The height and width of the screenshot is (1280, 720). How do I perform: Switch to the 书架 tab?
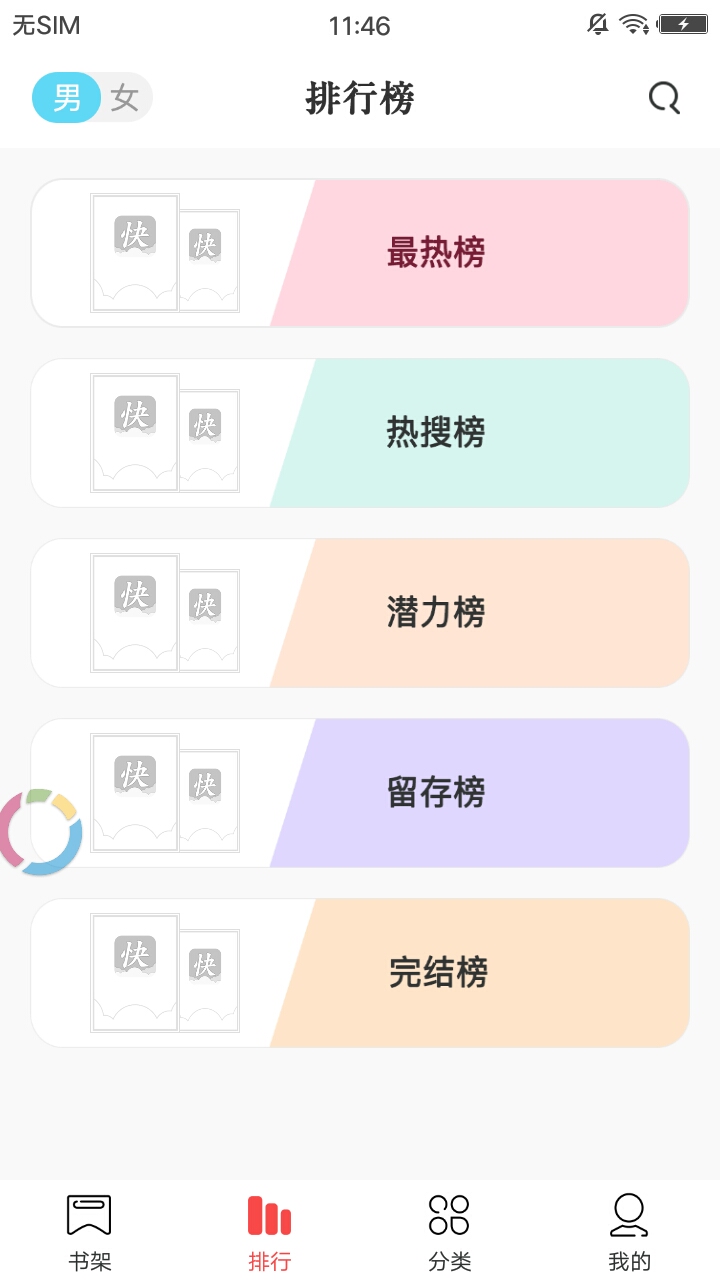pyautogui.click(x=89, y=1230)
